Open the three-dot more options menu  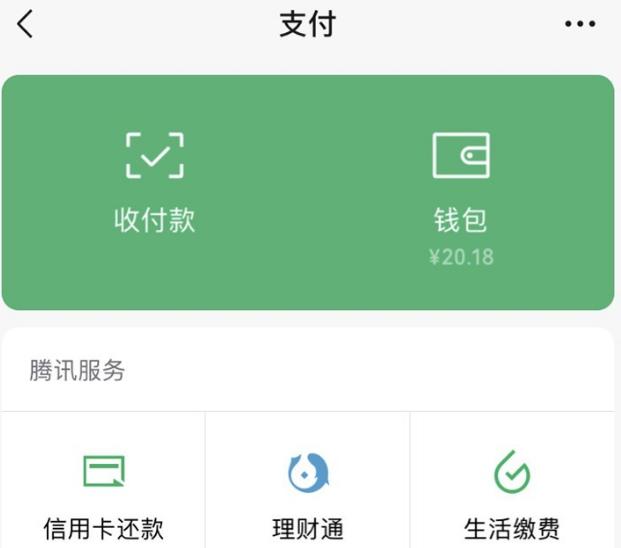[580, 24]
